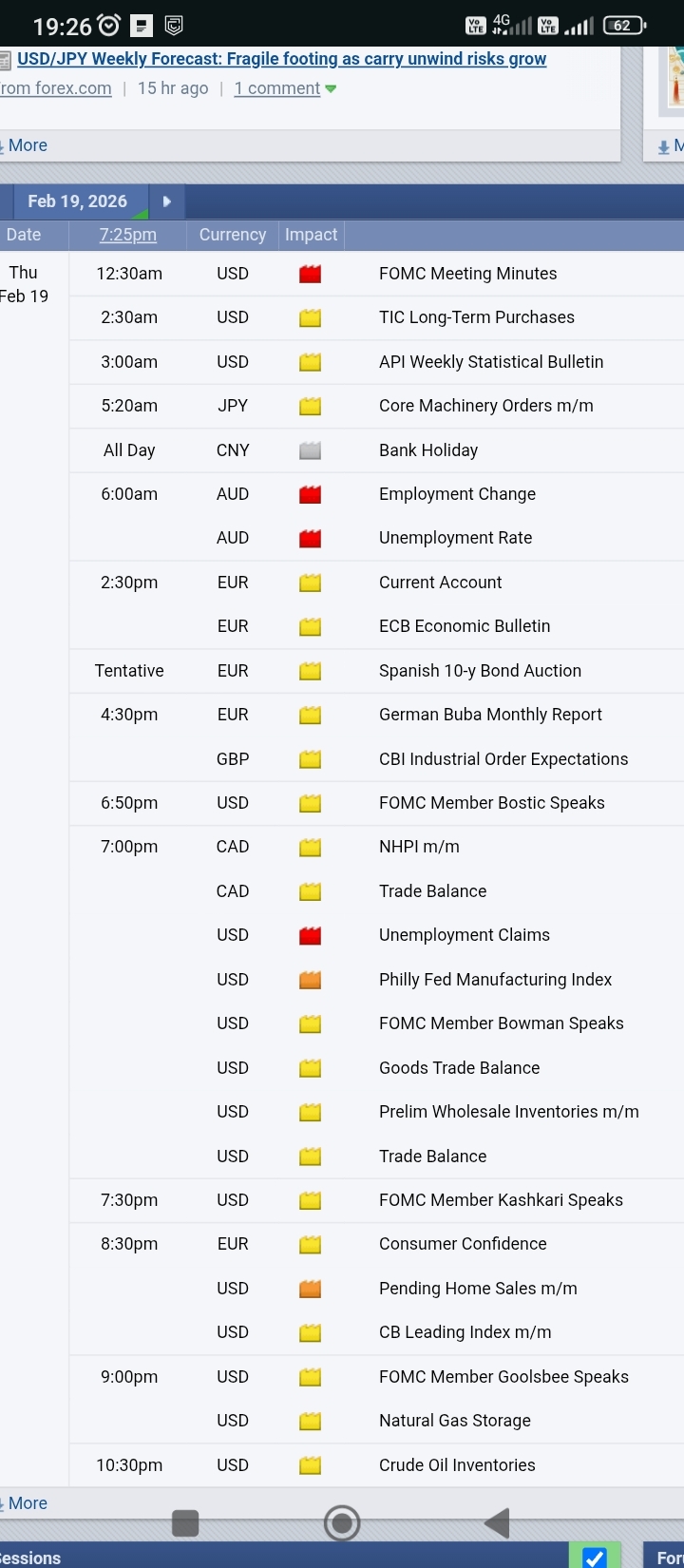Show details for Philly Fed Manufacturing Index
Image resolution: width=684 pixels, height=1568 pixels.
click(495, 980)
